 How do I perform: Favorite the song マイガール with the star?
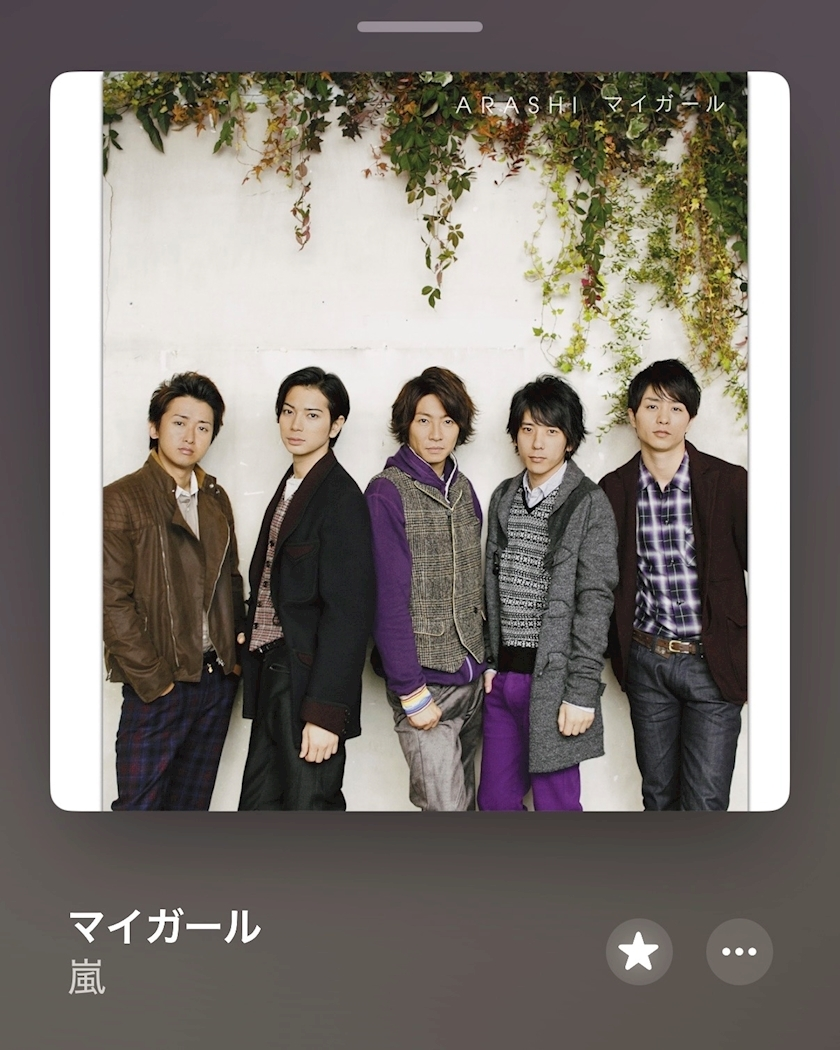point(639,951)
